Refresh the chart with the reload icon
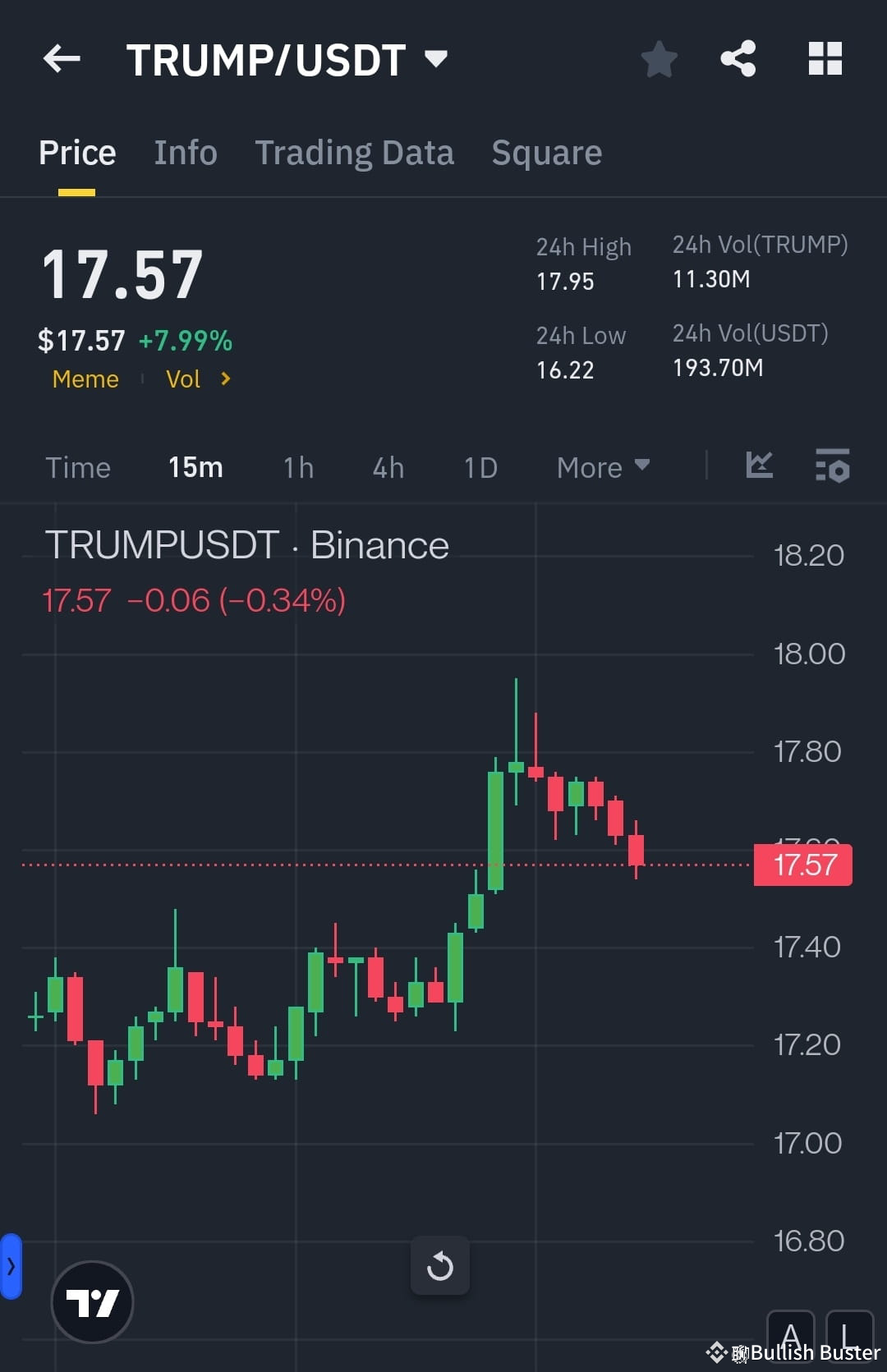The image size is (887, 1372). 440,1265
